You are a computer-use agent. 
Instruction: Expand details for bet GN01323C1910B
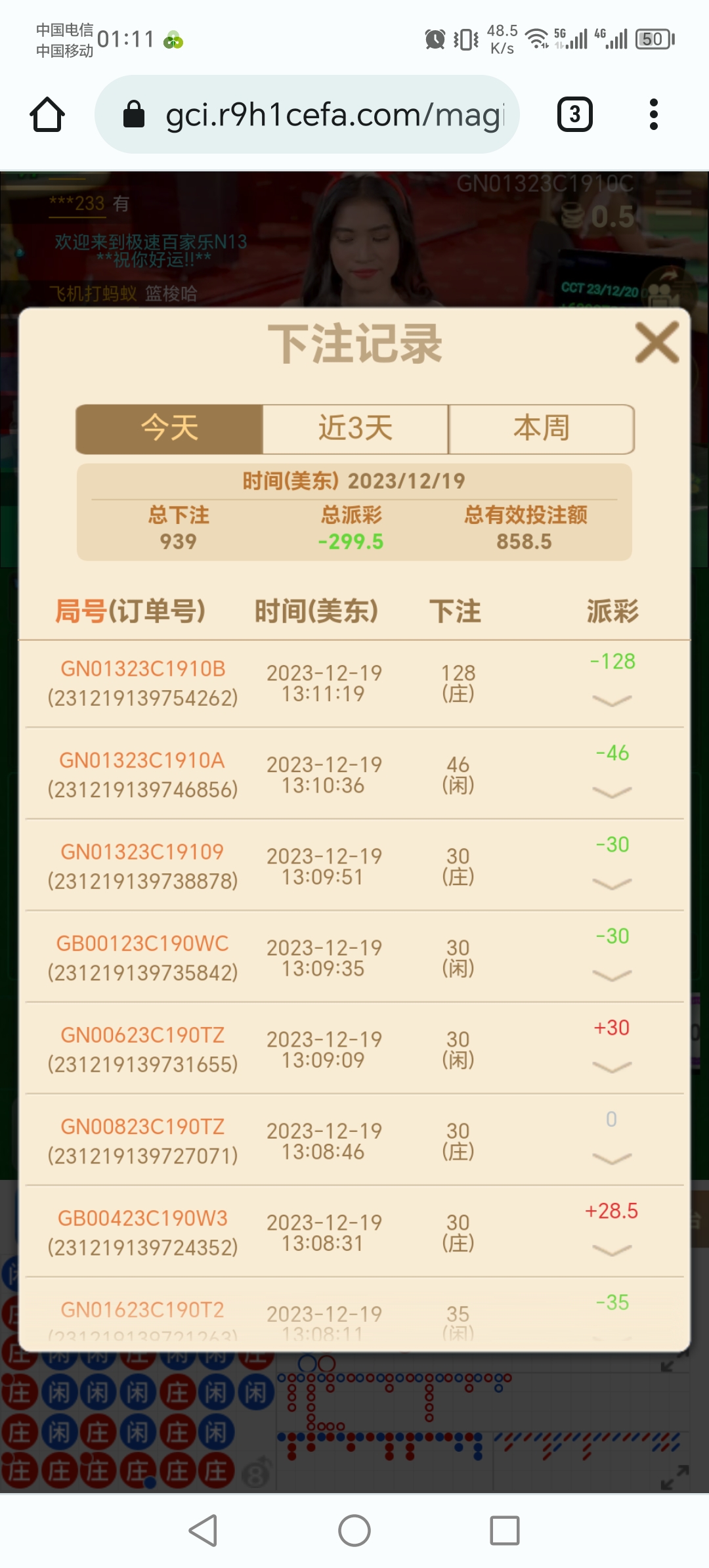pyautogui.click(x=611, y=701)
